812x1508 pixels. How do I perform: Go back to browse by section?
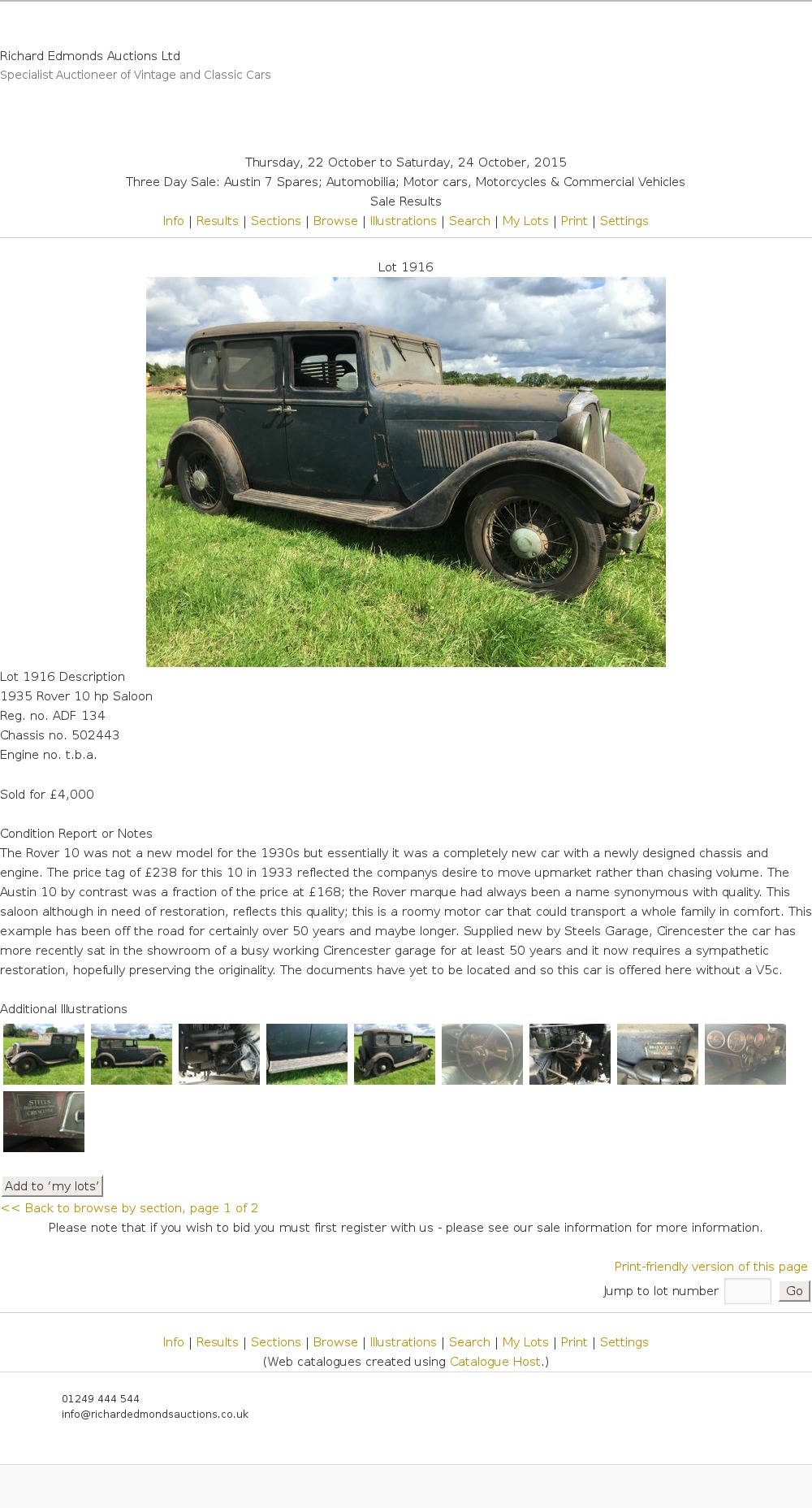[130, 1208]
